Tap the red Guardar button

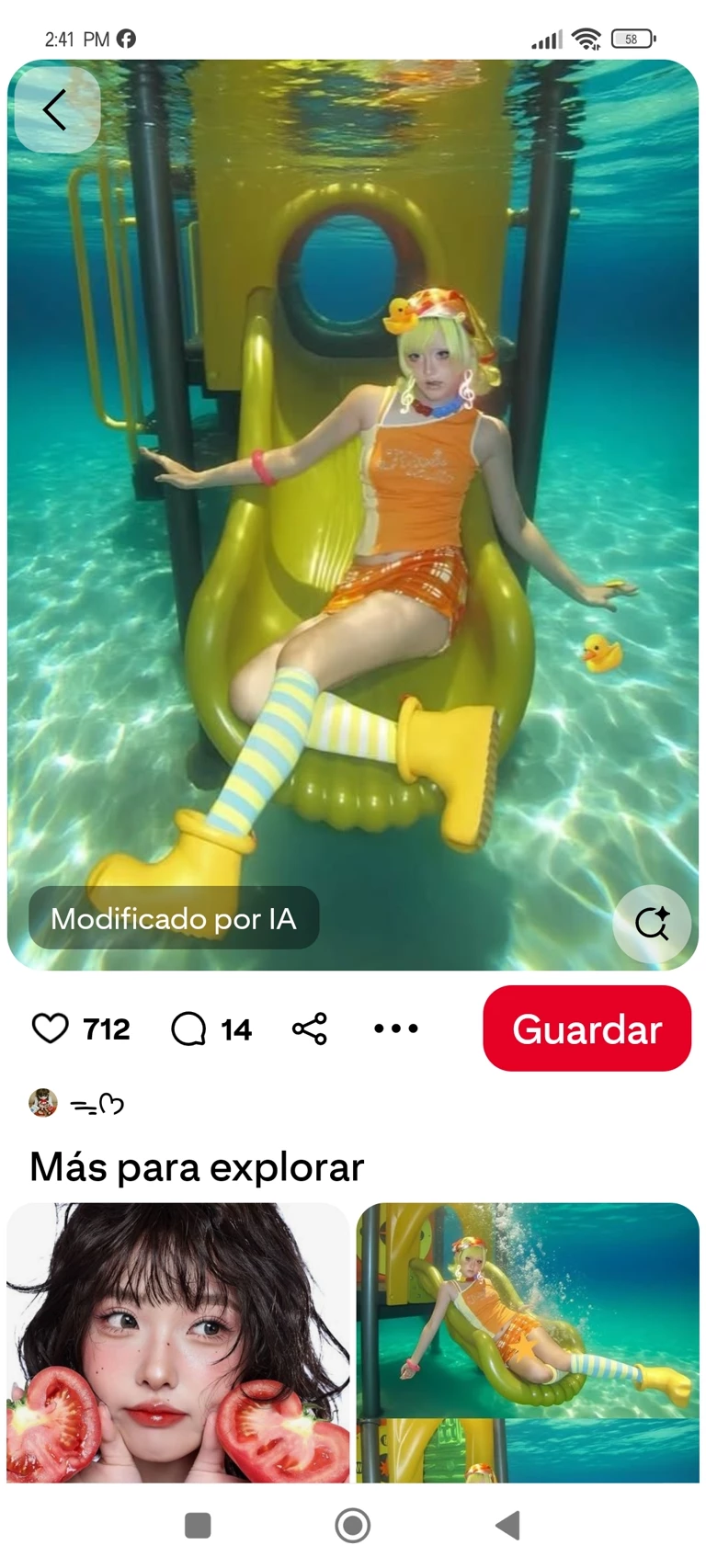pyautogui.click(x=586, y=1028)
